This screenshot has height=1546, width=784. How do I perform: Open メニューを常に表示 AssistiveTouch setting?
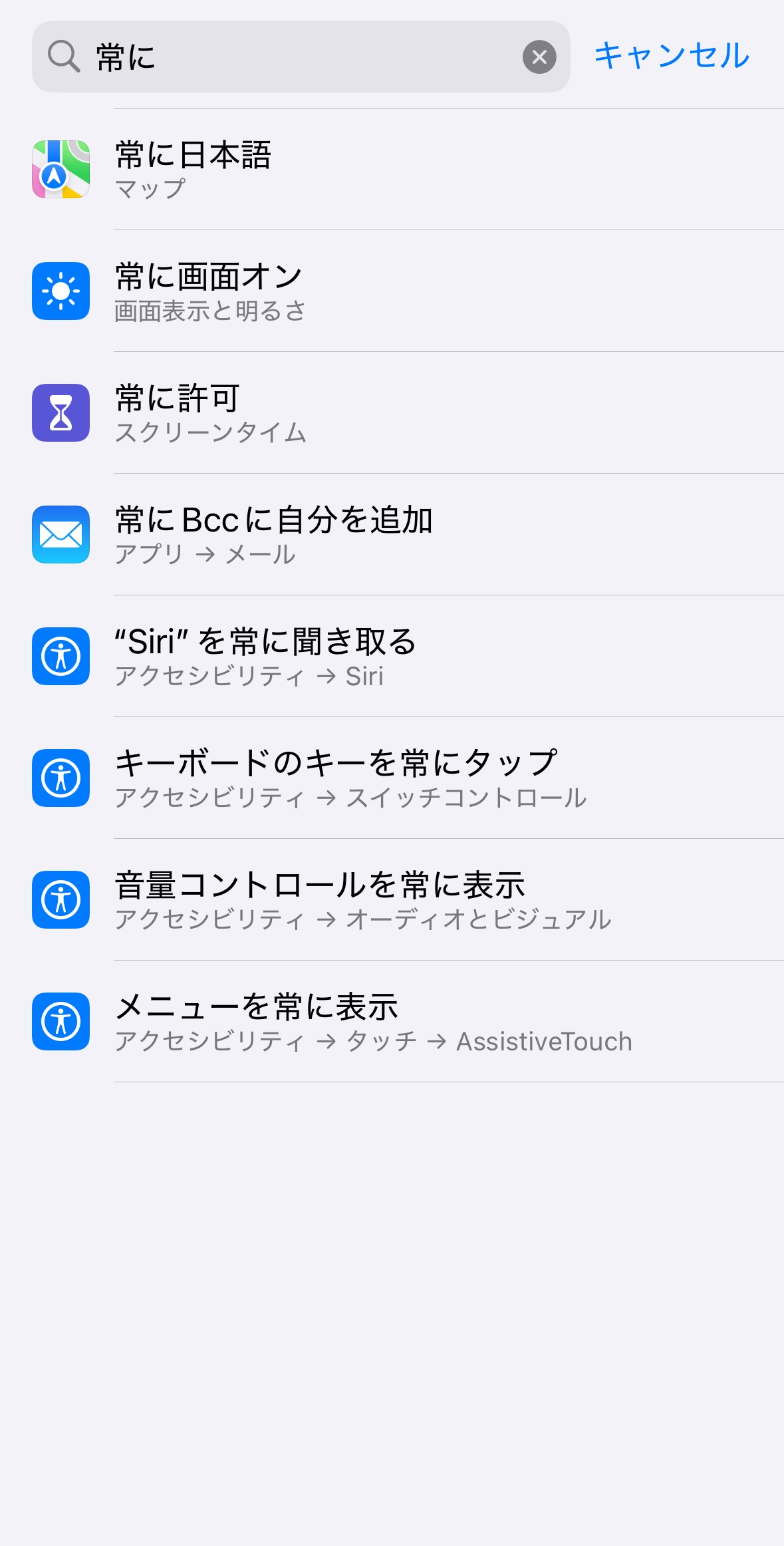399,1022
